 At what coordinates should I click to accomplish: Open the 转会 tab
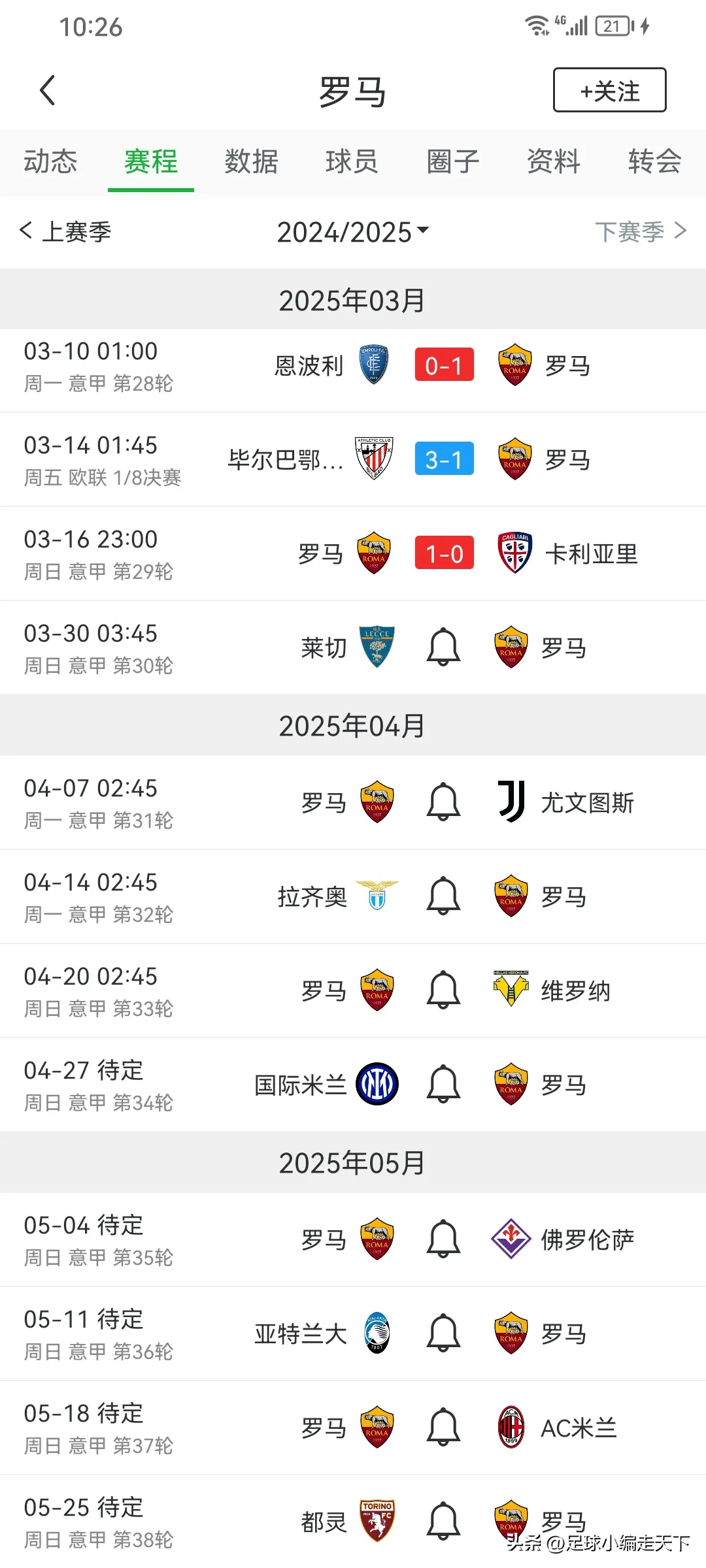pos(654,162)
